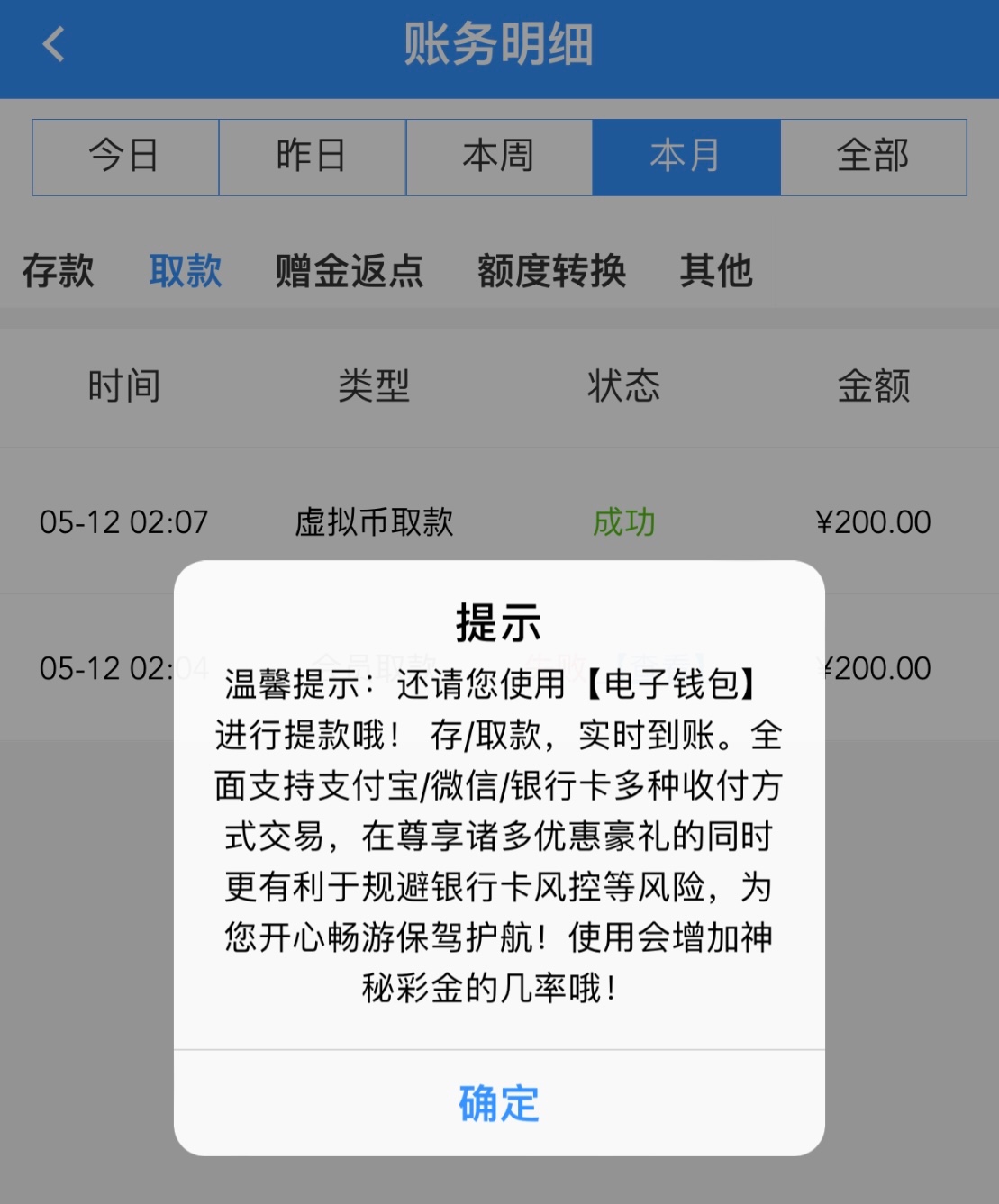Open the 额度转换 category
Screen dimensions: 999x1204
tap(551, 271)
